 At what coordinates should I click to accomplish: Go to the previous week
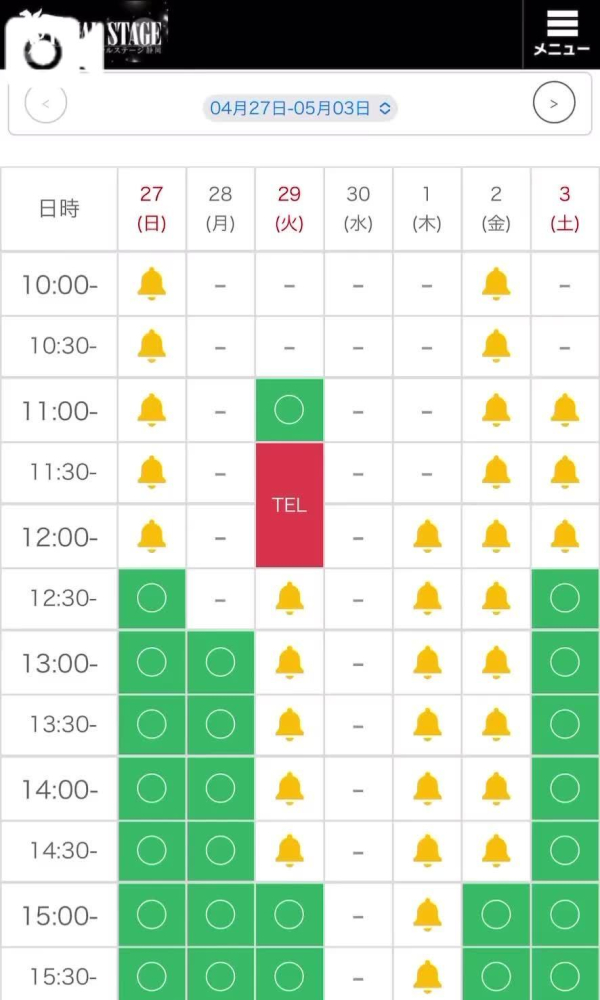click(x=46, y=103)
